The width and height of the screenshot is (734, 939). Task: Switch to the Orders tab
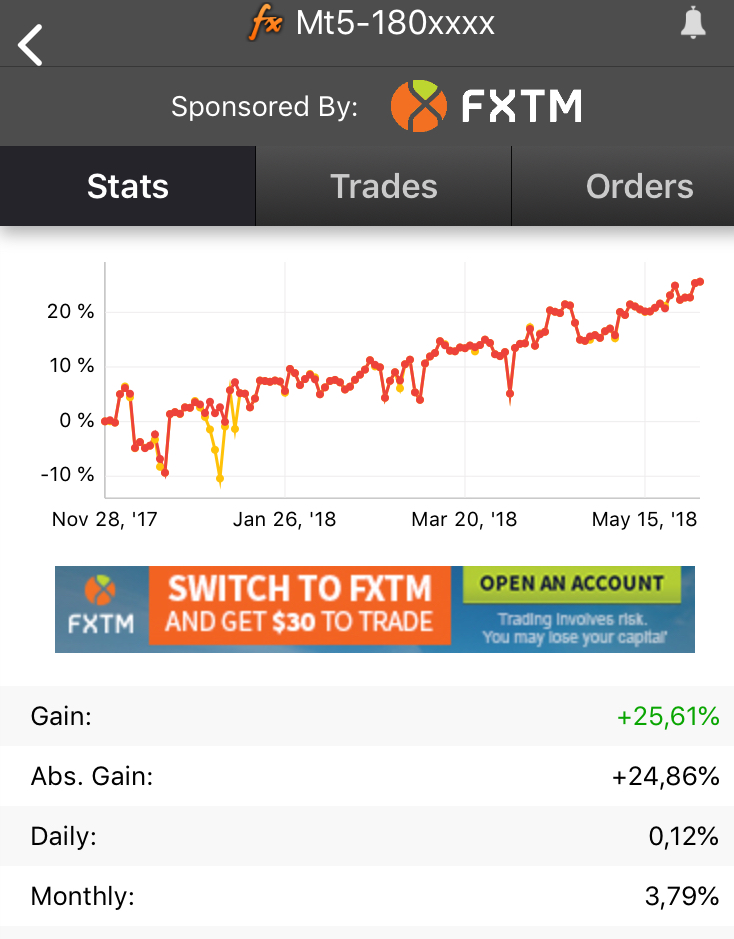[x=638, y=186]
